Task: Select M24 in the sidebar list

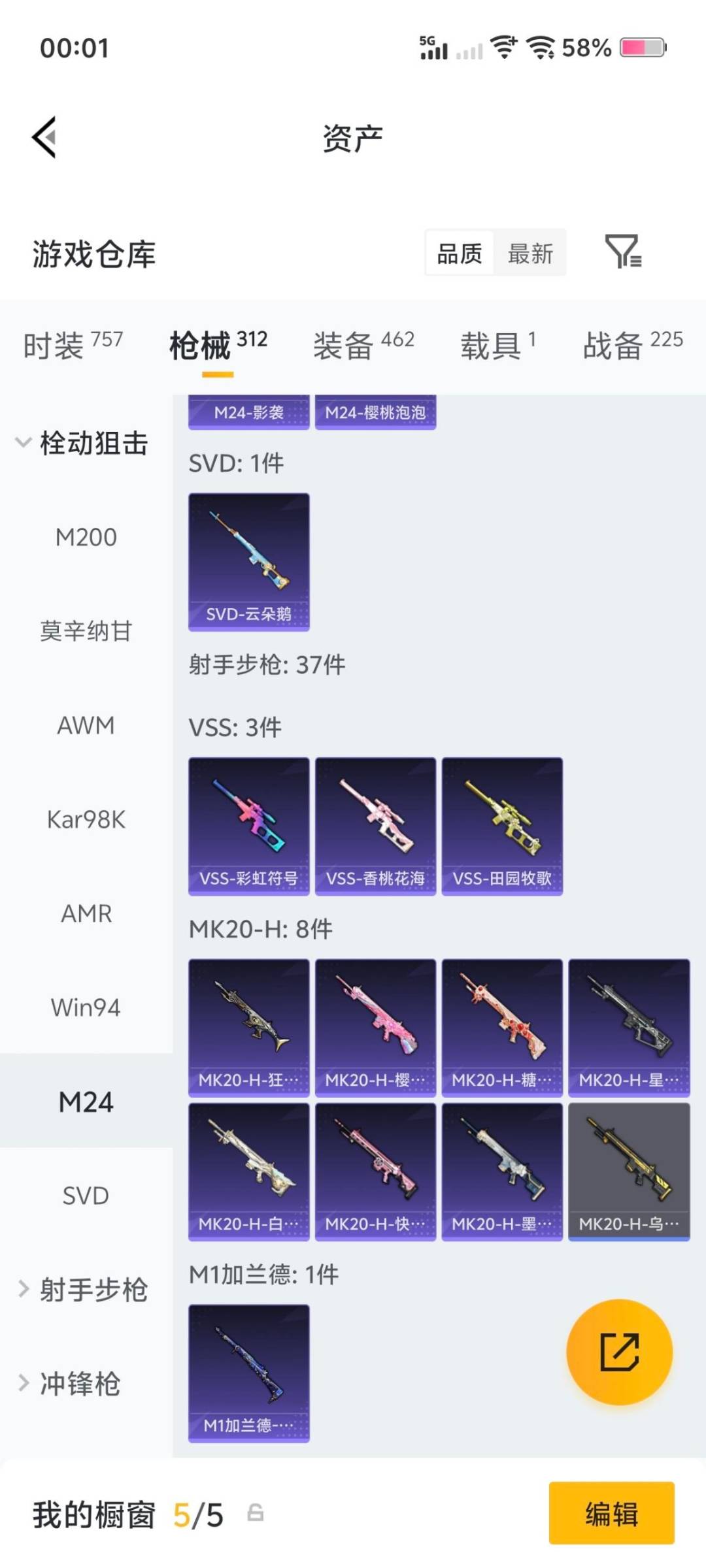Action: (85, 1102)
